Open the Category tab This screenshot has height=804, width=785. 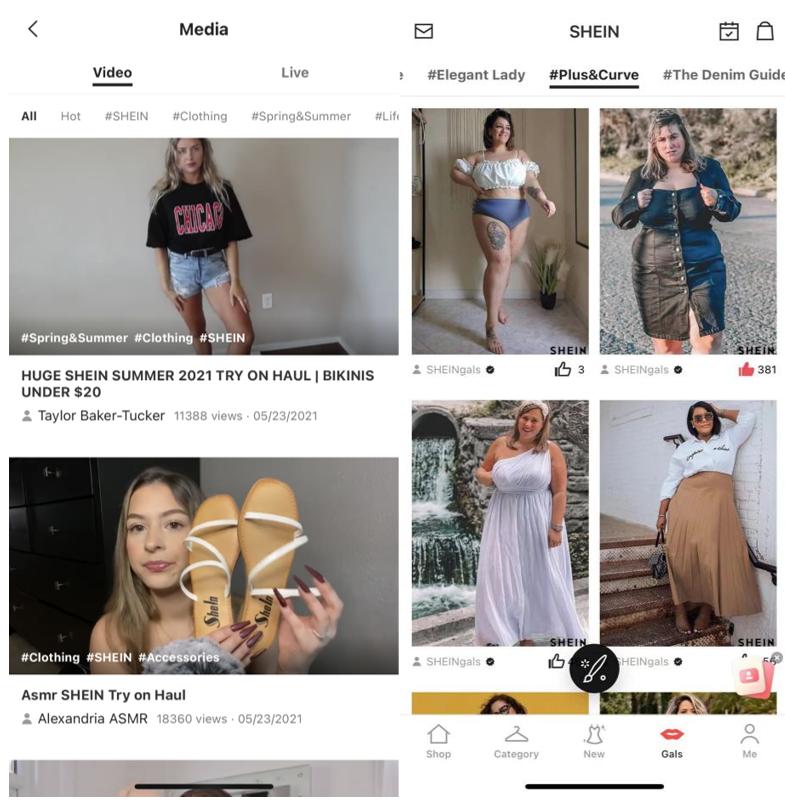coord(516,741)
